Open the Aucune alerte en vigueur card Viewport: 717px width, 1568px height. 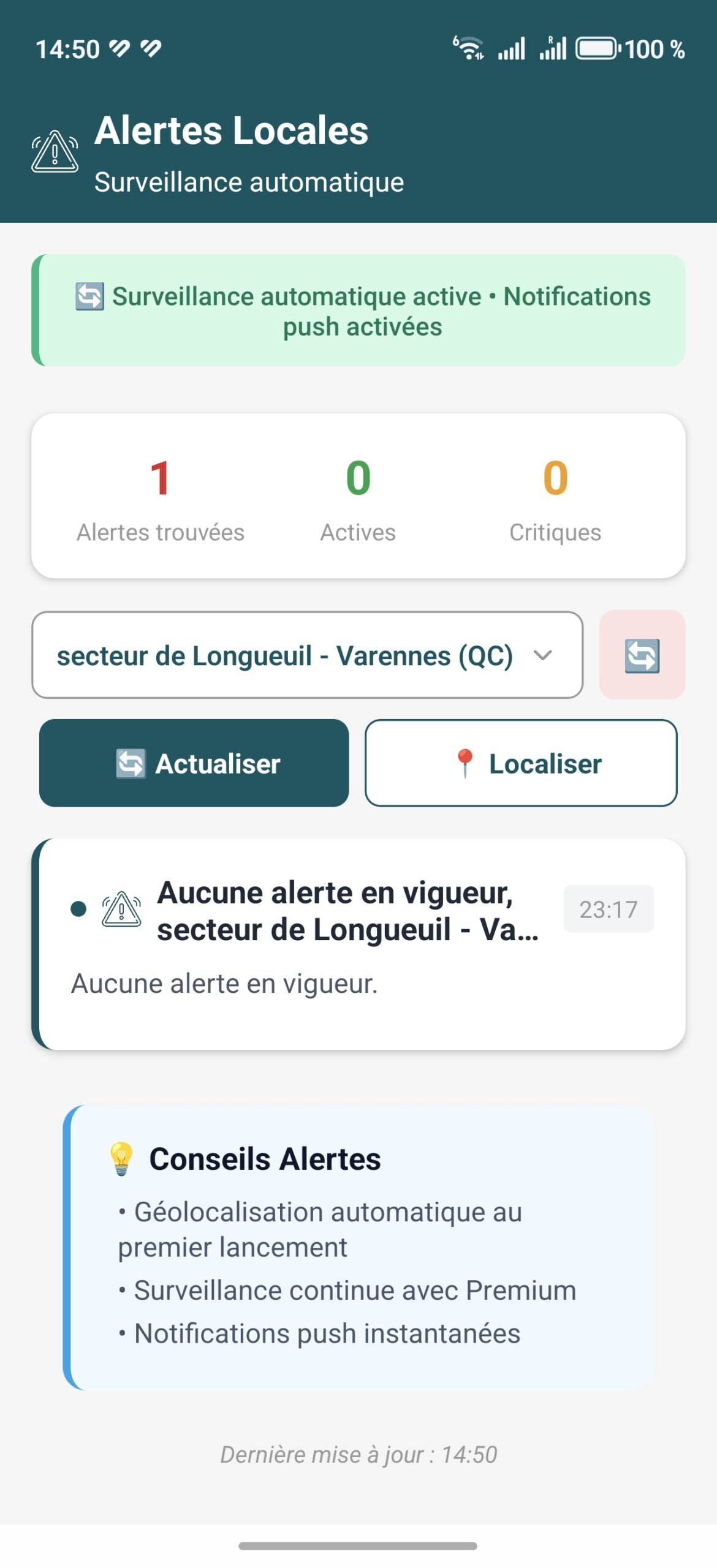coord(358,944)
